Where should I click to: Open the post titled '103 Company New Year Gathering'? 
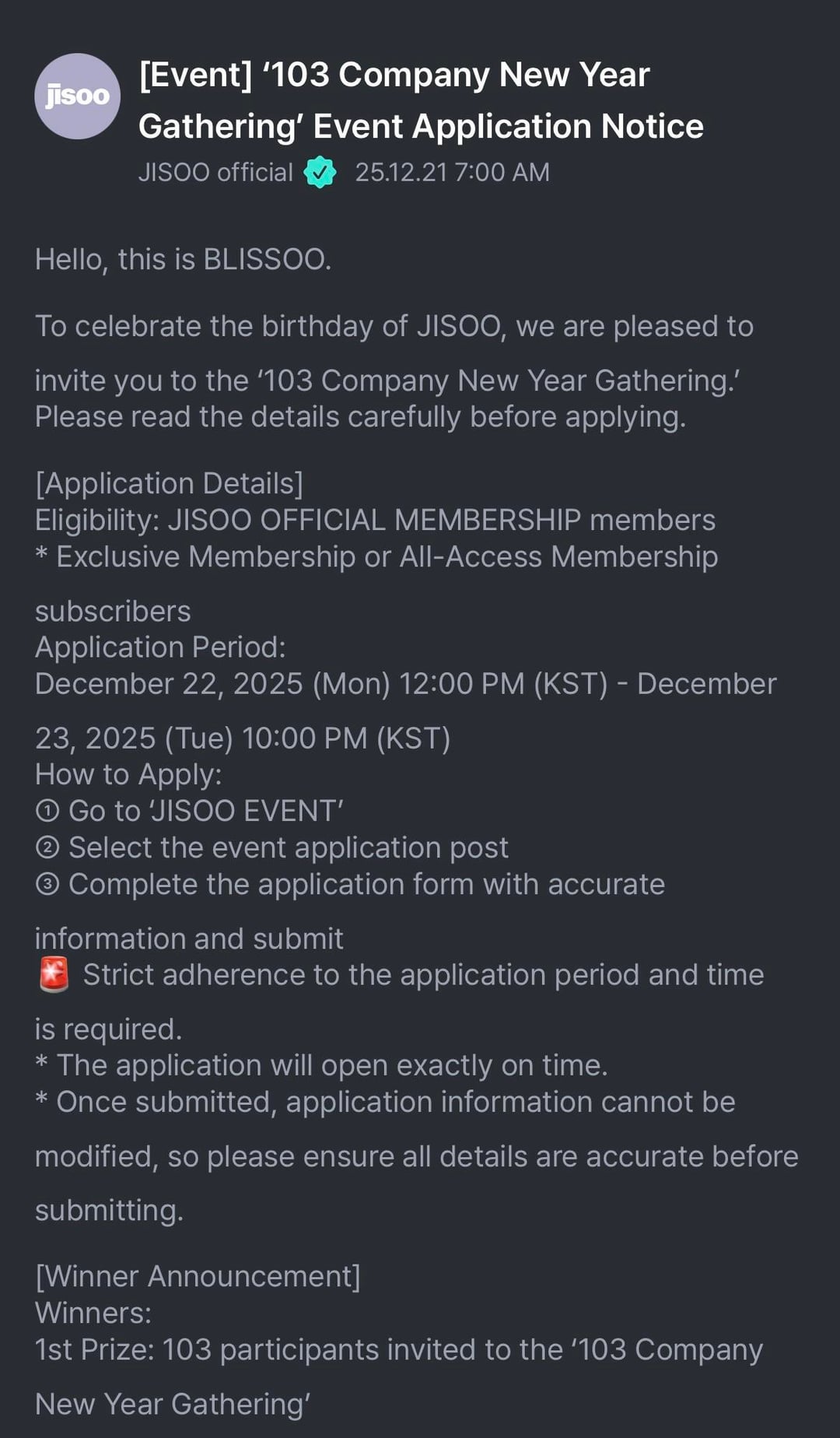[x=420, y=100]
